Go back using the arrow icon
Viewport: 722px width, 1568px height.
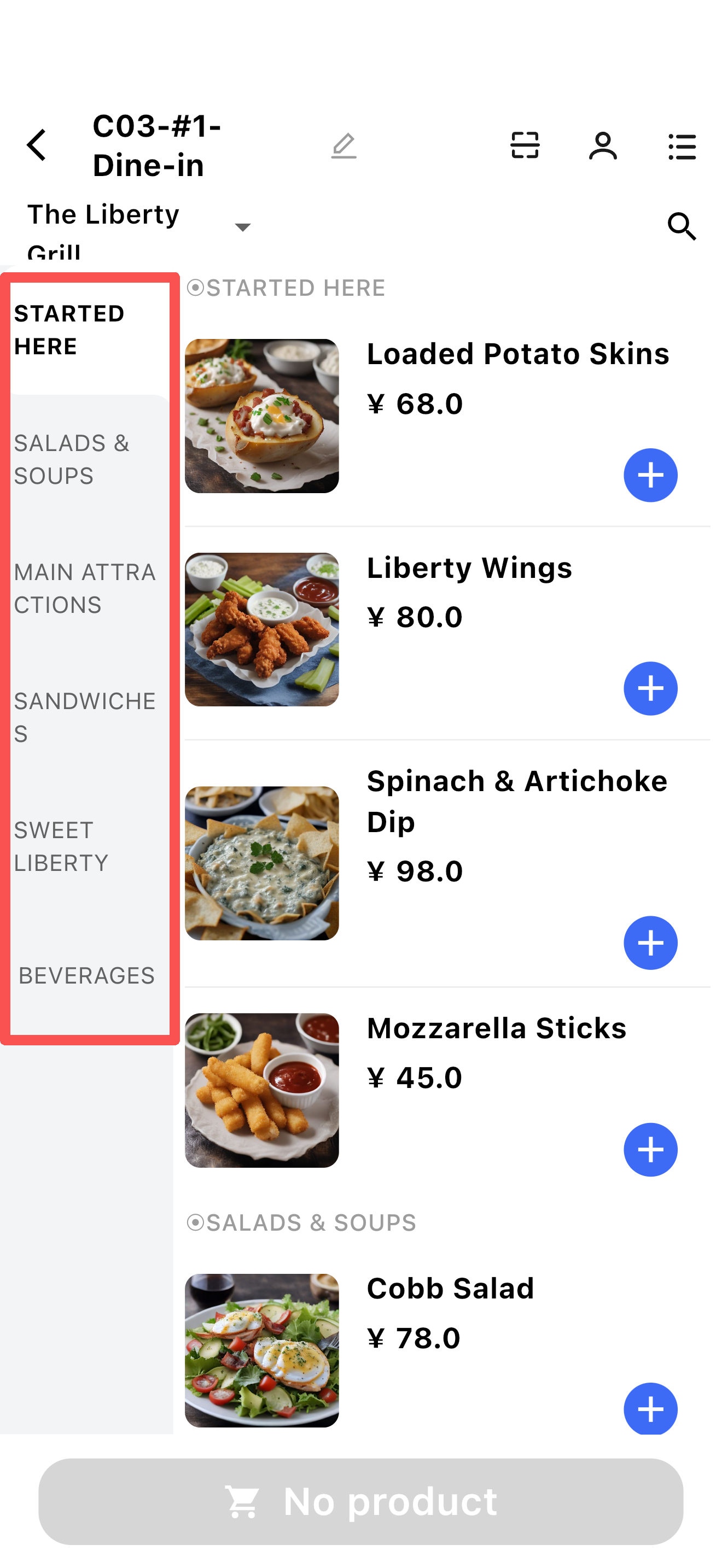pyautogui.click(x=37, y=146)
